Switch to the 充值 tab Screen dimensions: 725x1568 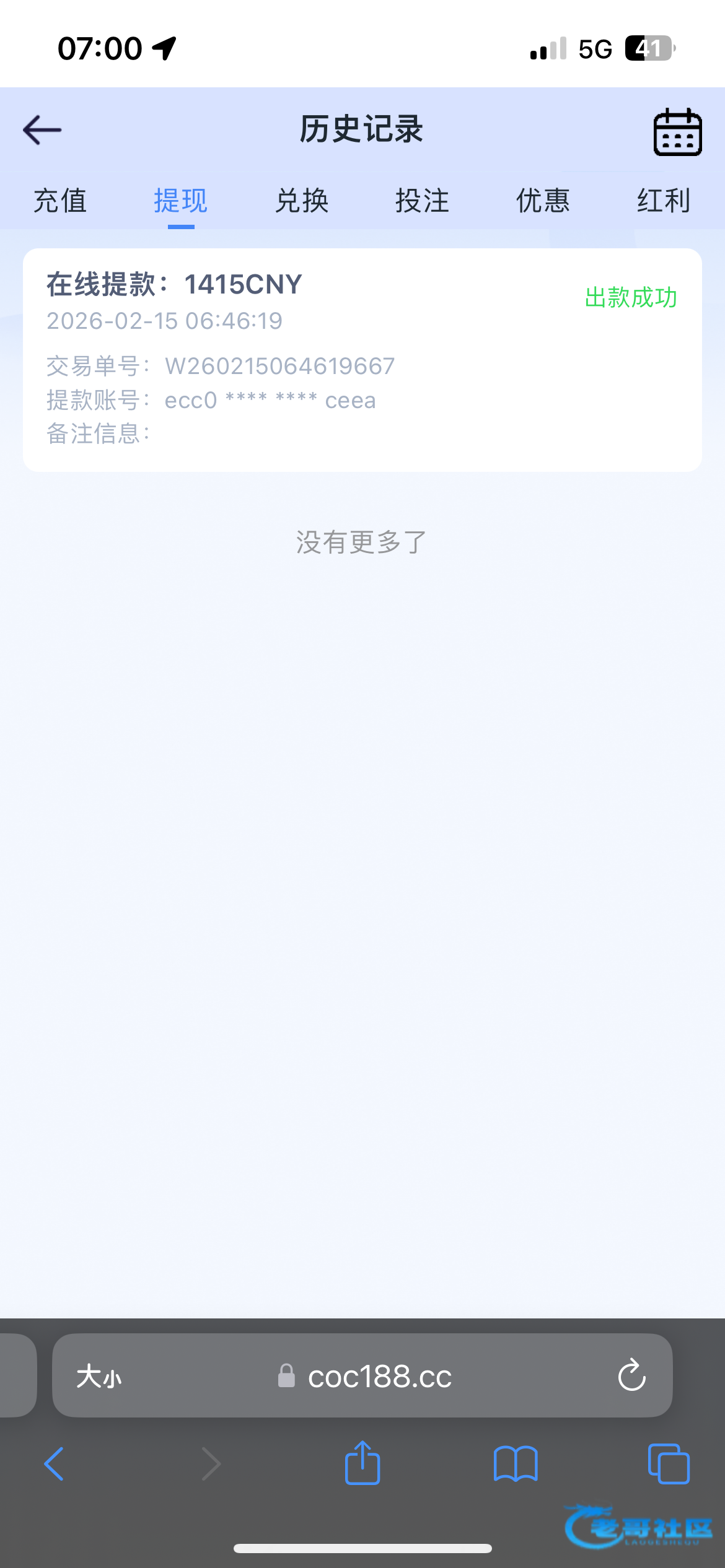pyautogui.click(x=60, y=201)
